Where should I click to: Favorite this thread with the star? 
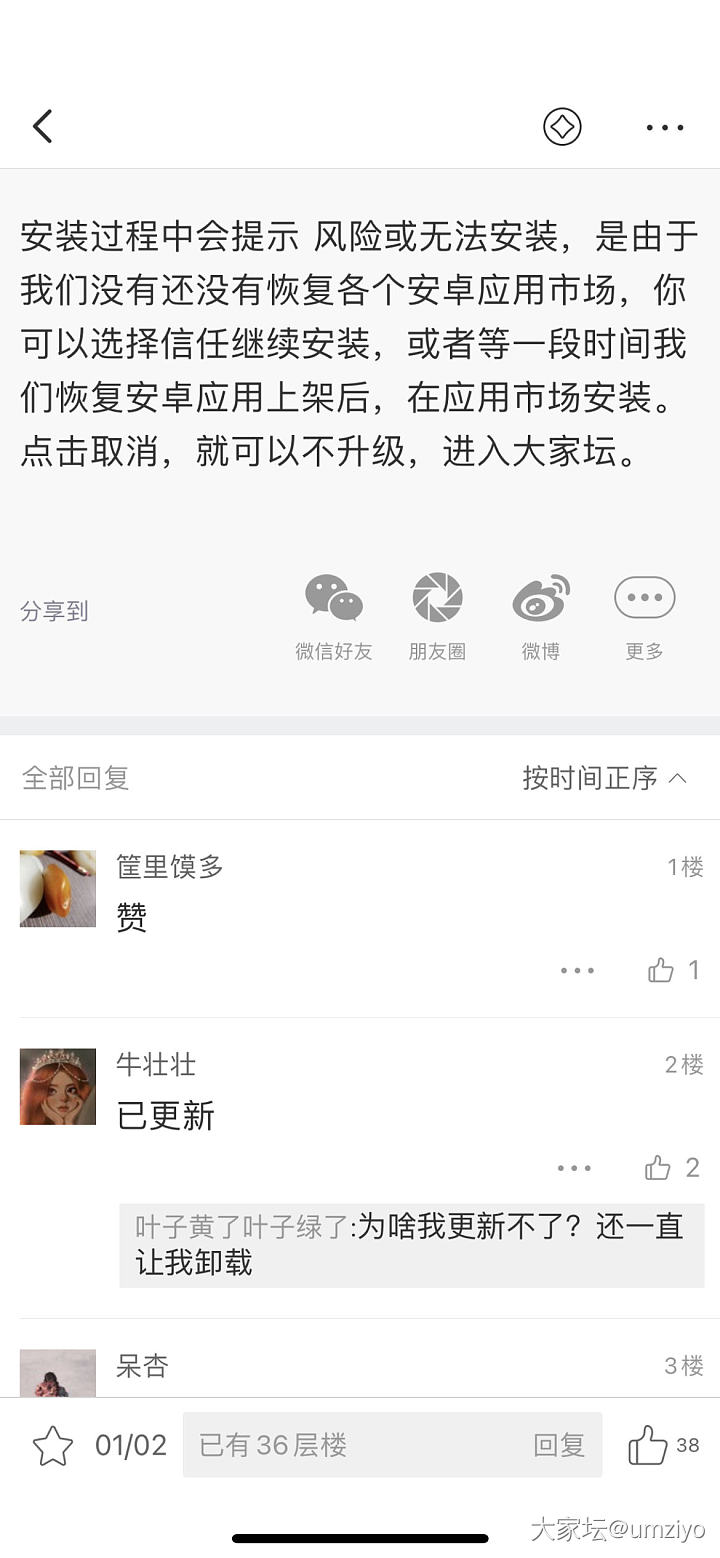pos(53,1446)
